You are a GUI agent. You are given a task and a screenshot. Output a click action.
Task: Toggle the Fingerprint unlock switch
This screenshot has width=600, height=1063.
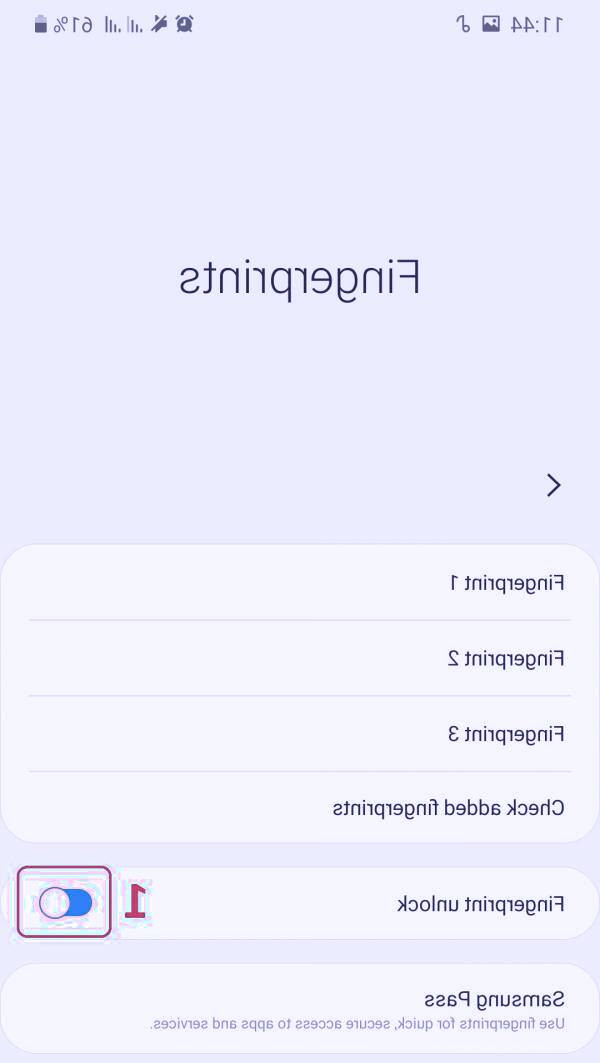click(x=65, y=903)
